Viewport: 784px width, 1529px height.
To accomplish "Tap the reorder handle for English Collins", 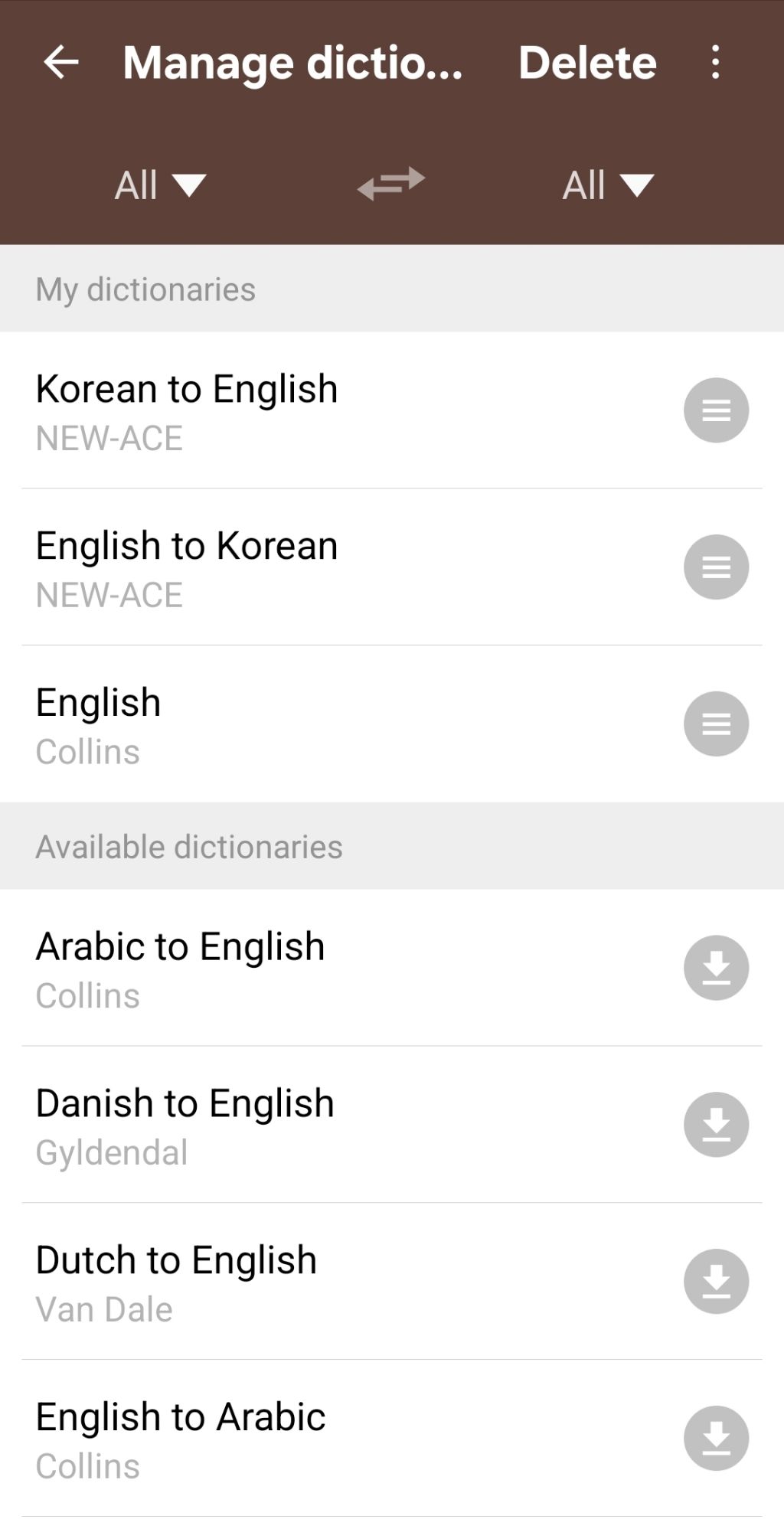I will (716, 724).
